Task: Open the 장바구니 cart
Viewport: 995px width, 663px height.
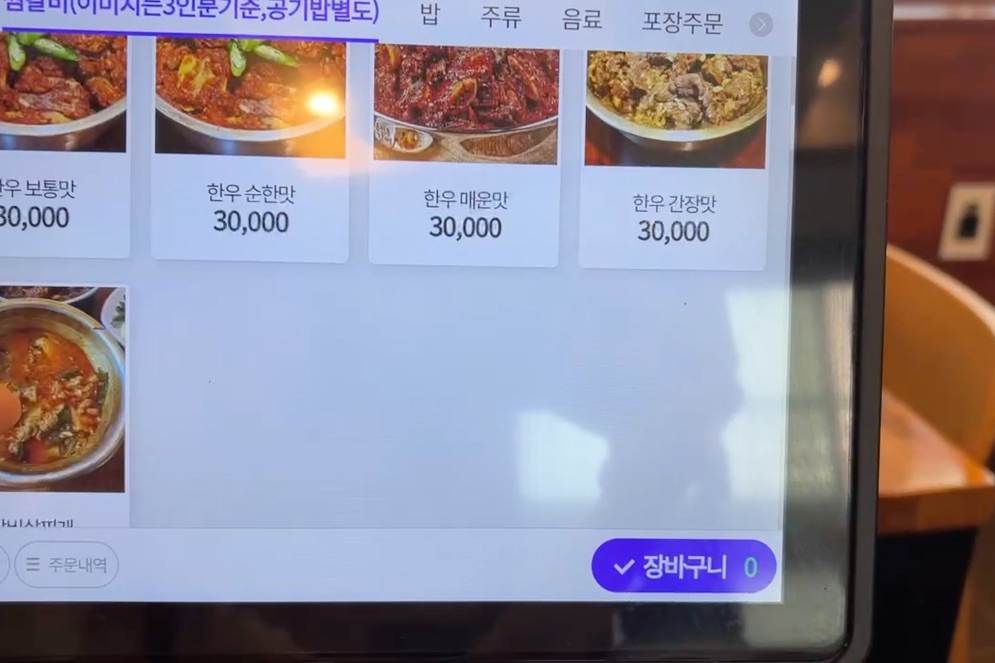Action: click(683, 567)
